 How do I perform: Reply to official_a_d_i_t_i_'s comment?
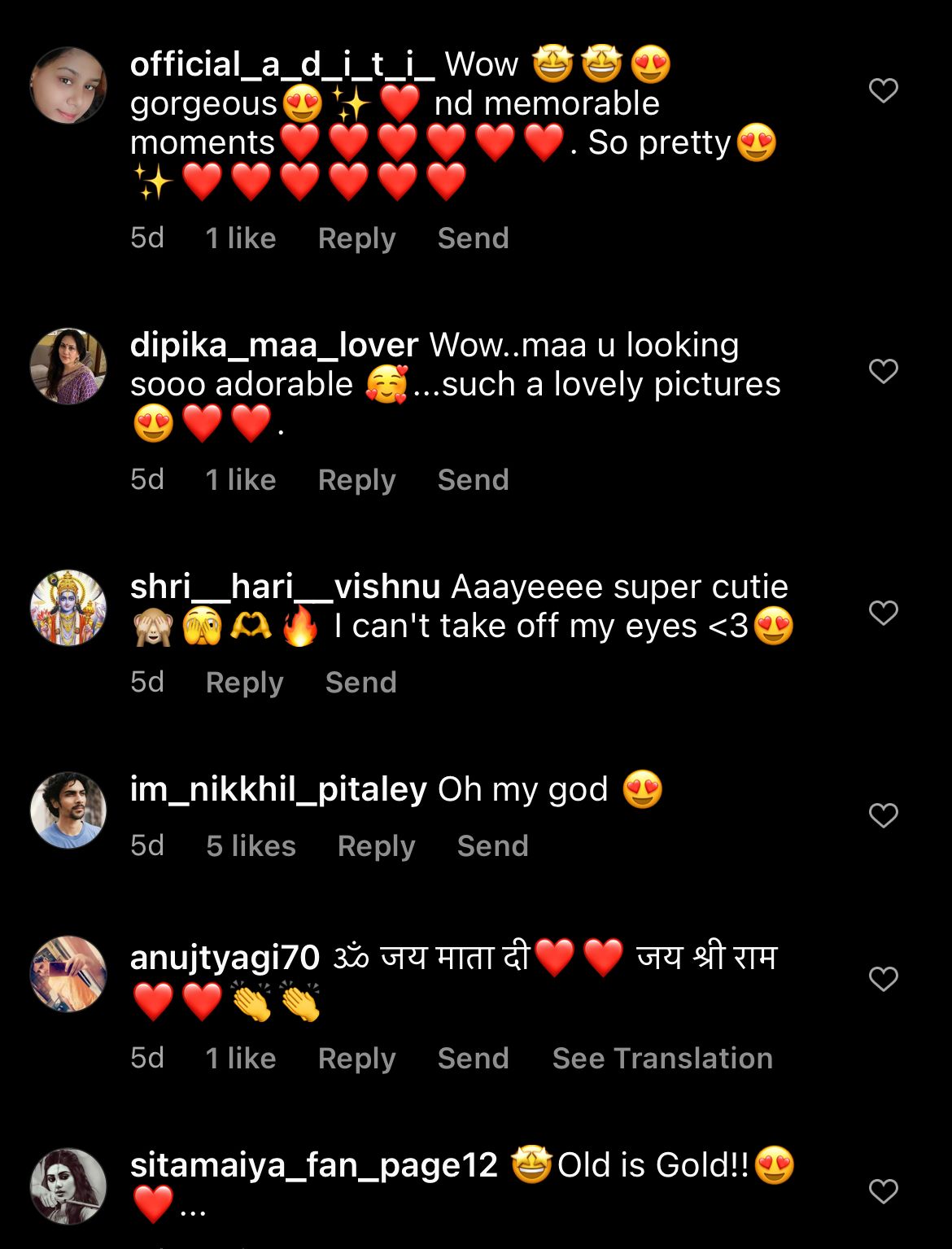tap(356, 238)
